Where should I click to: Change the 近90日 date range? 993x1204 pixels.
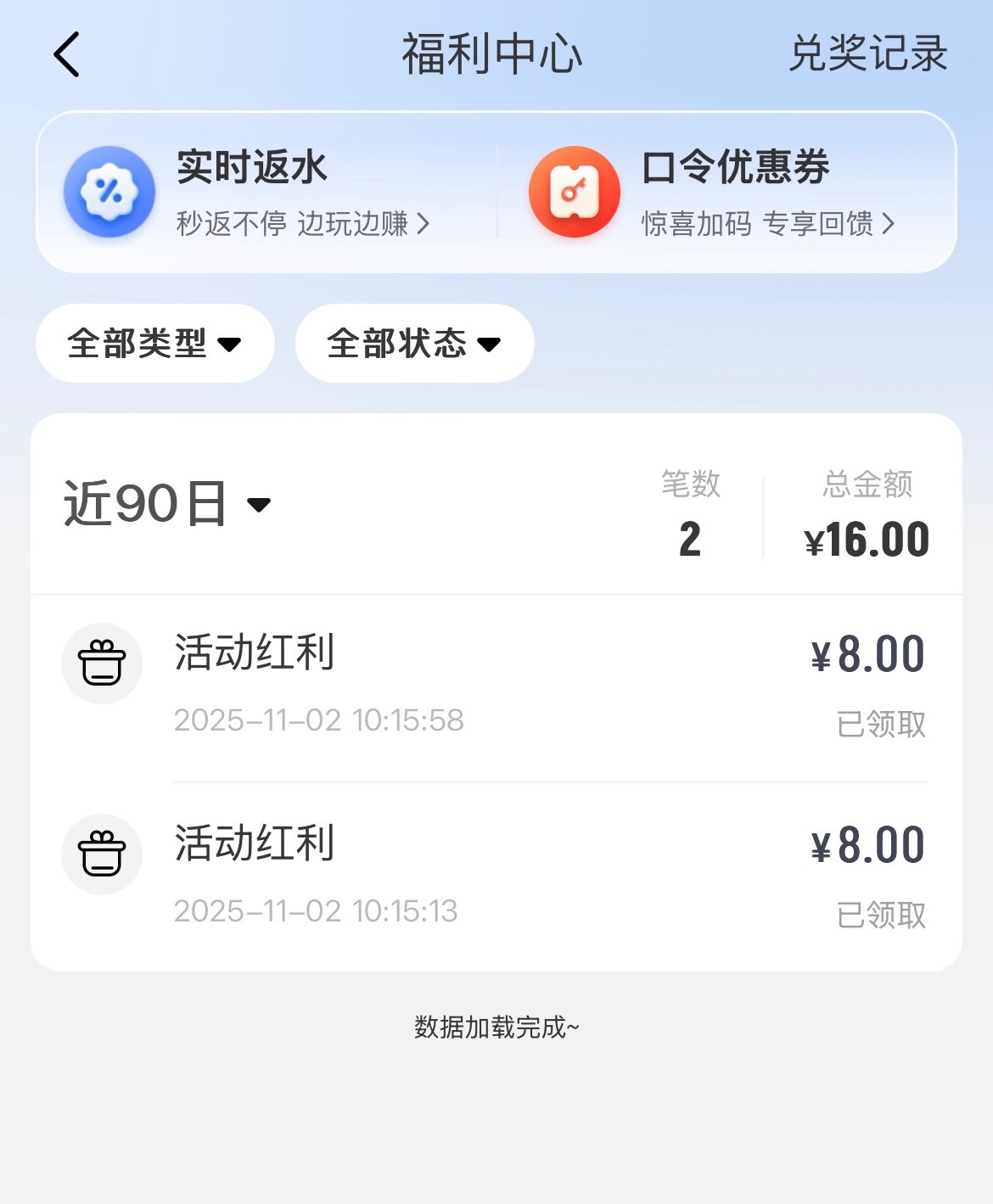[x=167, y=504]
